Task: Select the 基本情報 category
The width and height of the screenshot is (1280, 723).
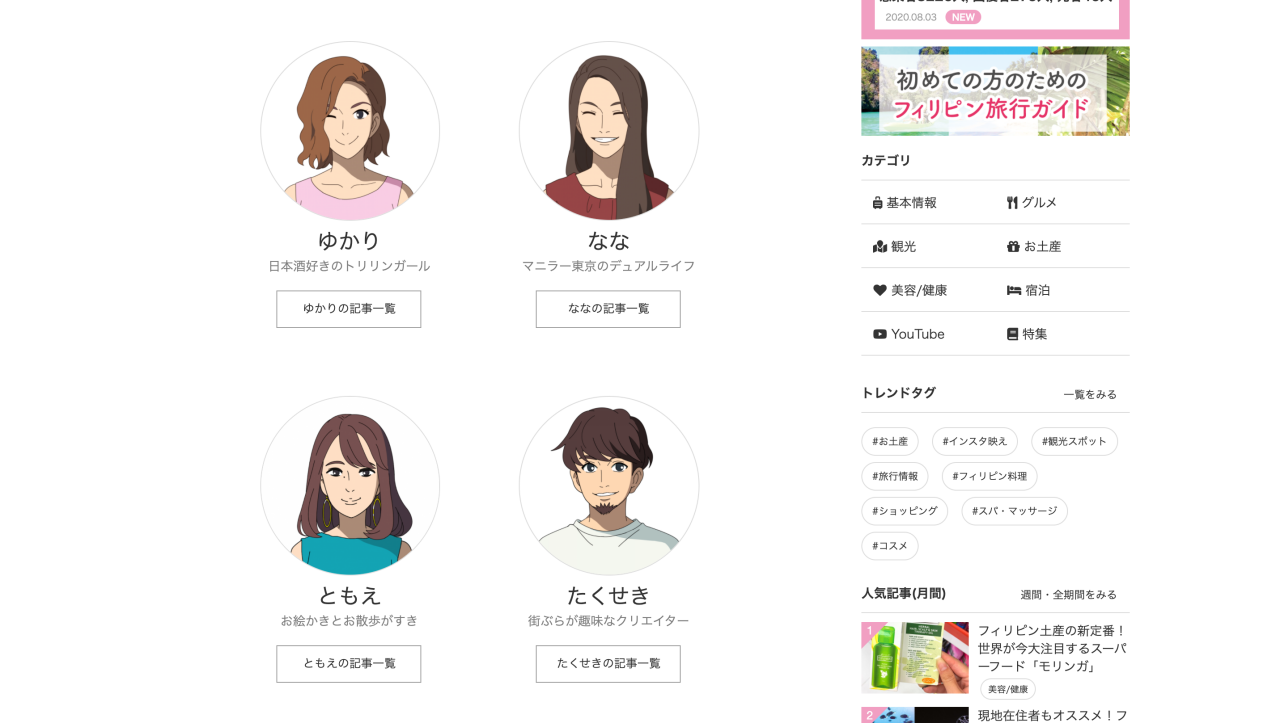Action: pyautogui.click(x=905, y=203)
